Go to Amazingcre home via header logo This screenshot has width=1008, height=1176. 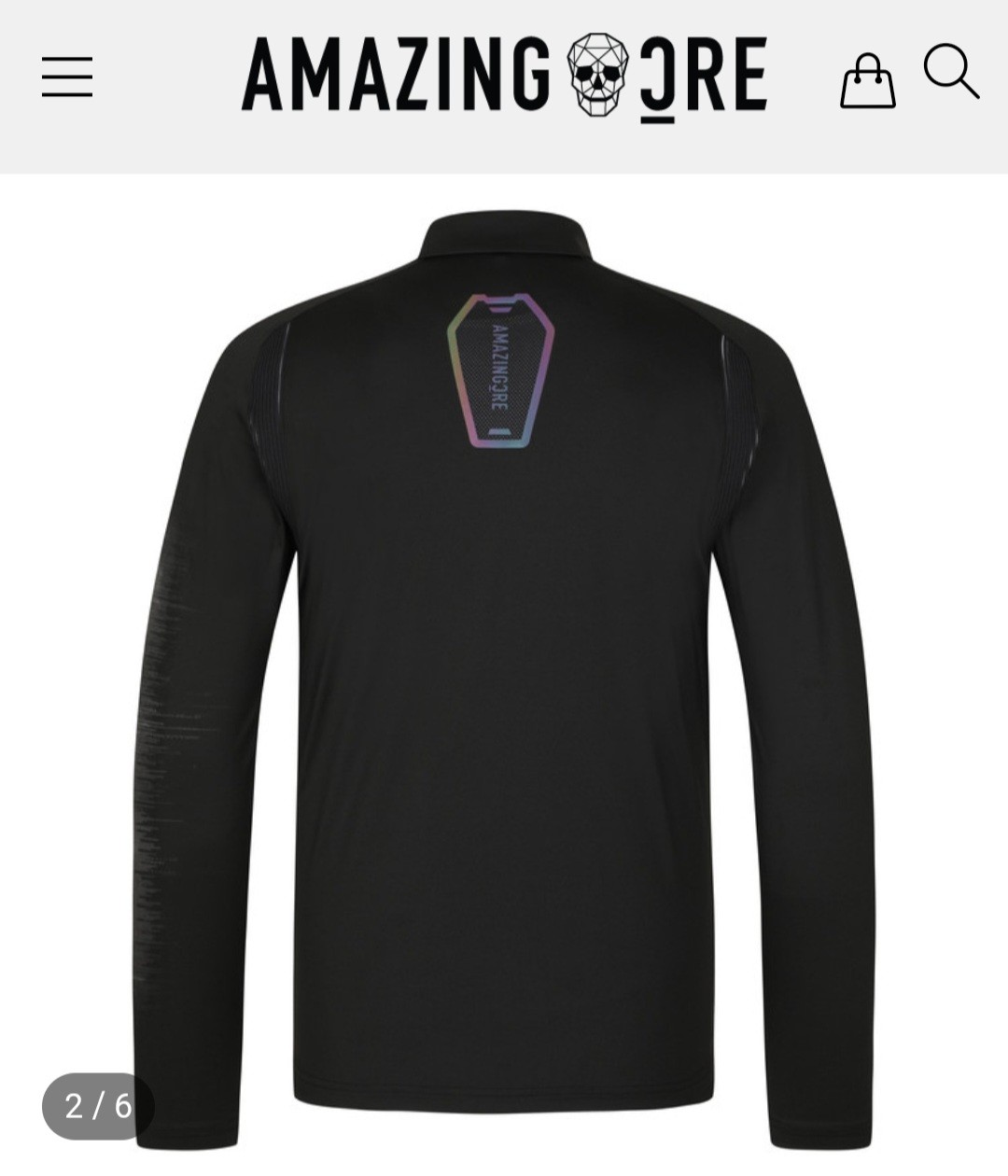pyautogui.click(x=505, y=76)
